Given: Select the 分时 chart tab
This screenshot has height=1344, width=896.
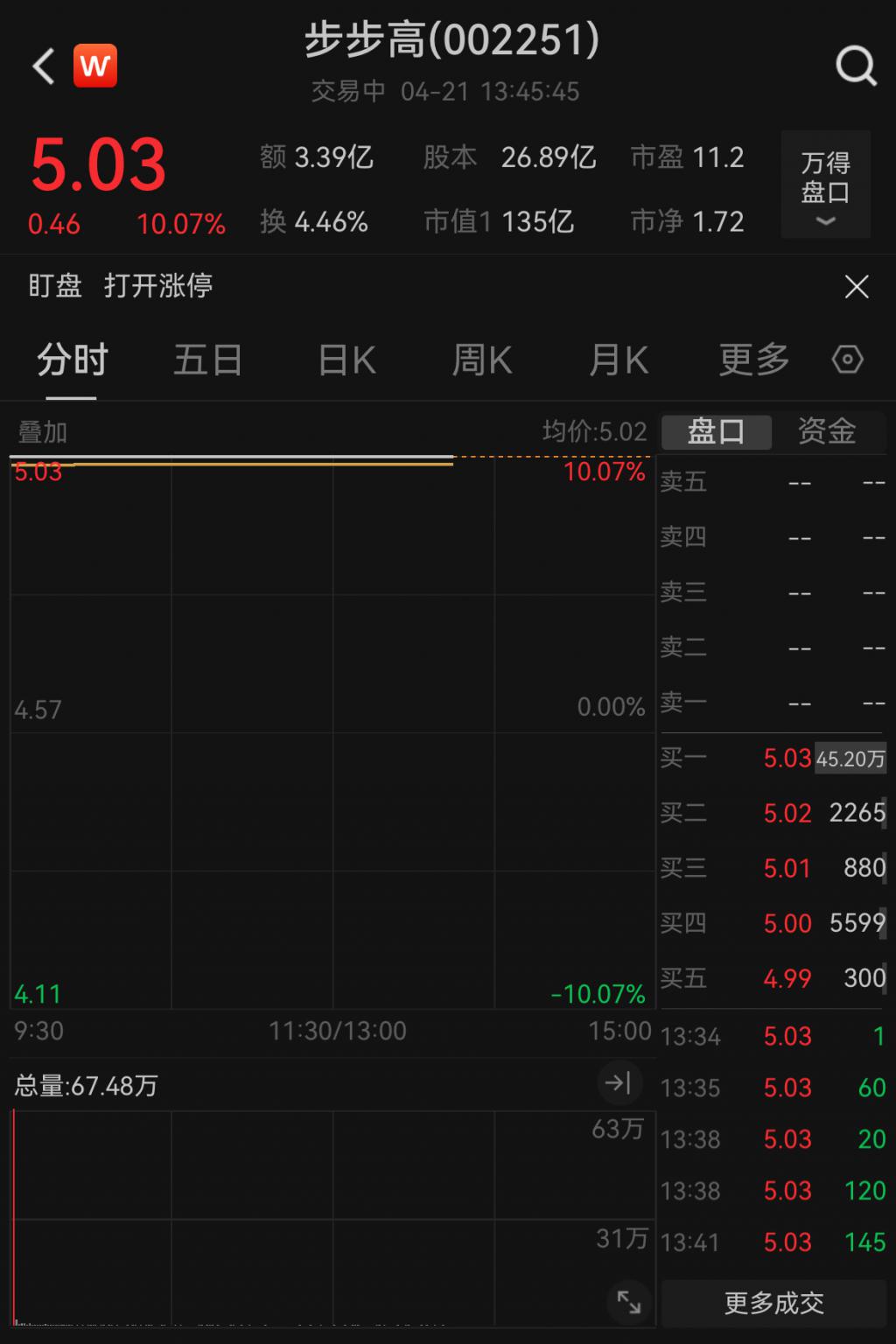Looking at the screenshot, I should point(72,360).
